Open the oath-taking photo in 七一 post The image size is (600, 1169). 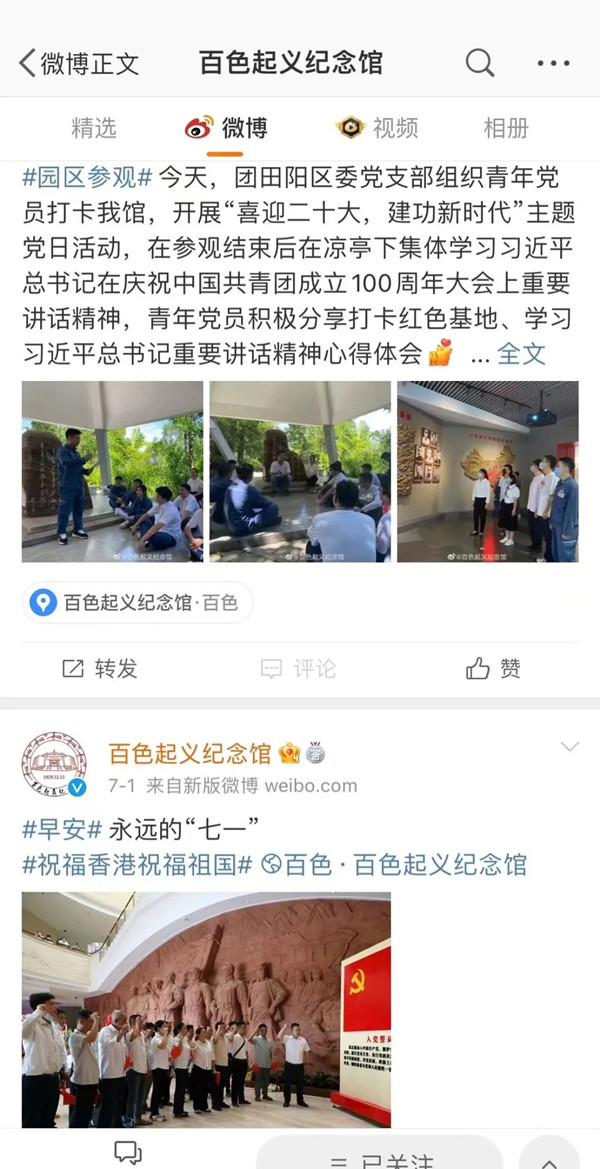206,1010
